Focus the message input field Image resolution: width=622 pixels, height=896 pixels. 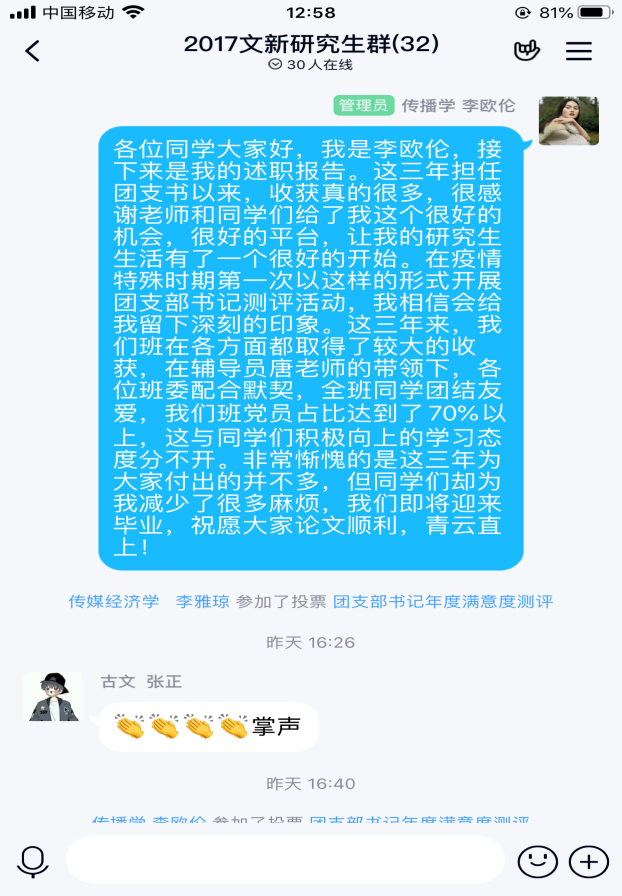coord(285,860)
